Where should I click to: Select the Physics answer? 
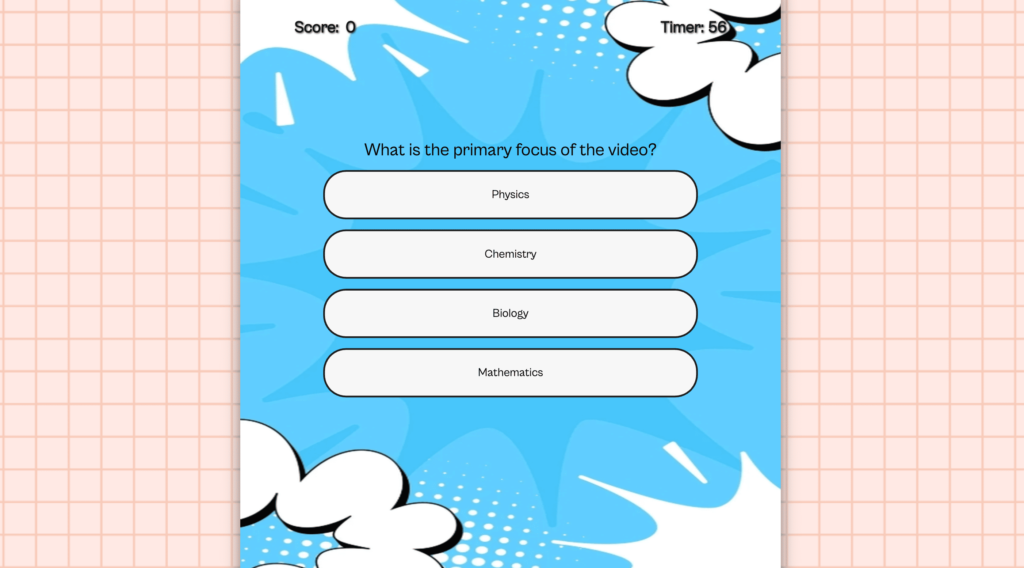[x=510, y=194]
